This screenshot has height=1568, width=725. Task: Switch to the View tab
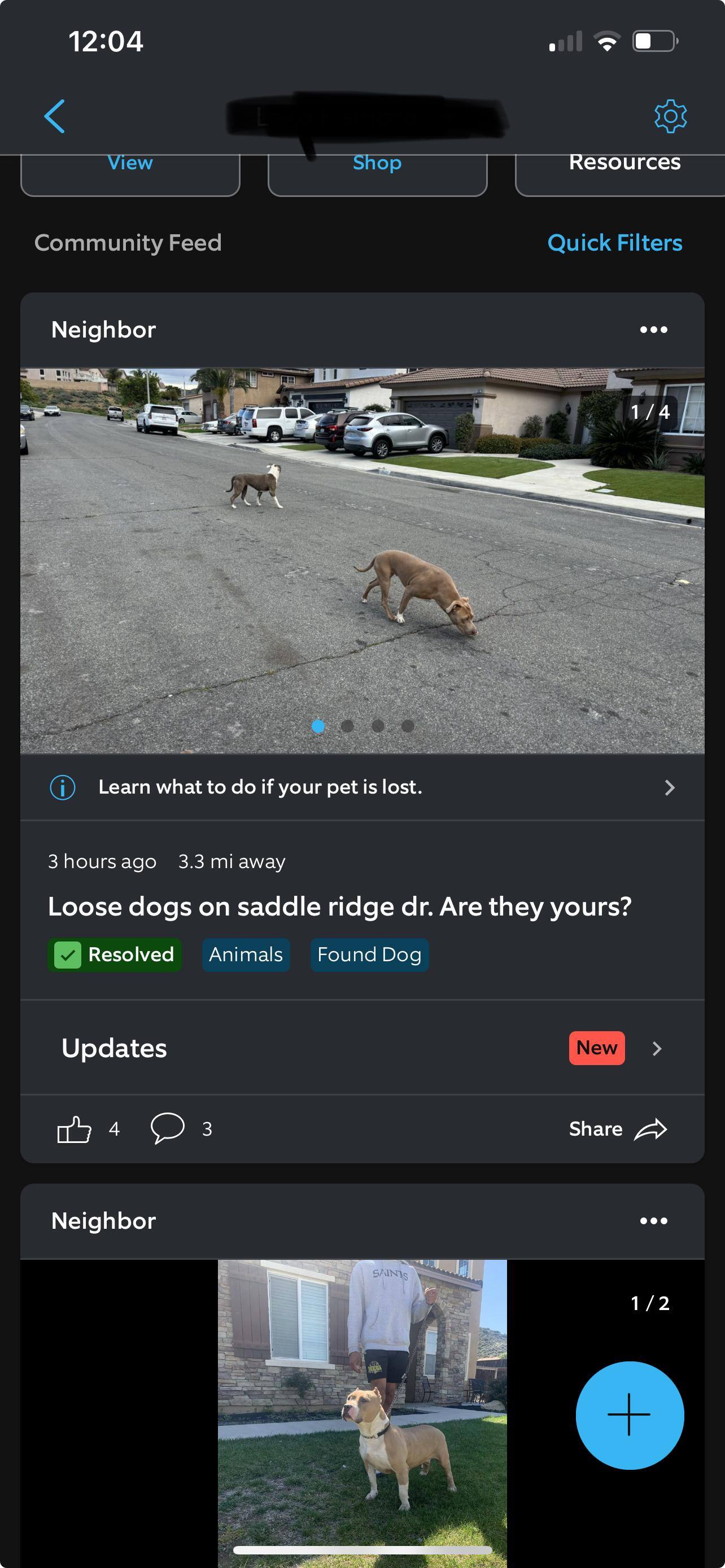pyautogui.click(x=130, y=163)
